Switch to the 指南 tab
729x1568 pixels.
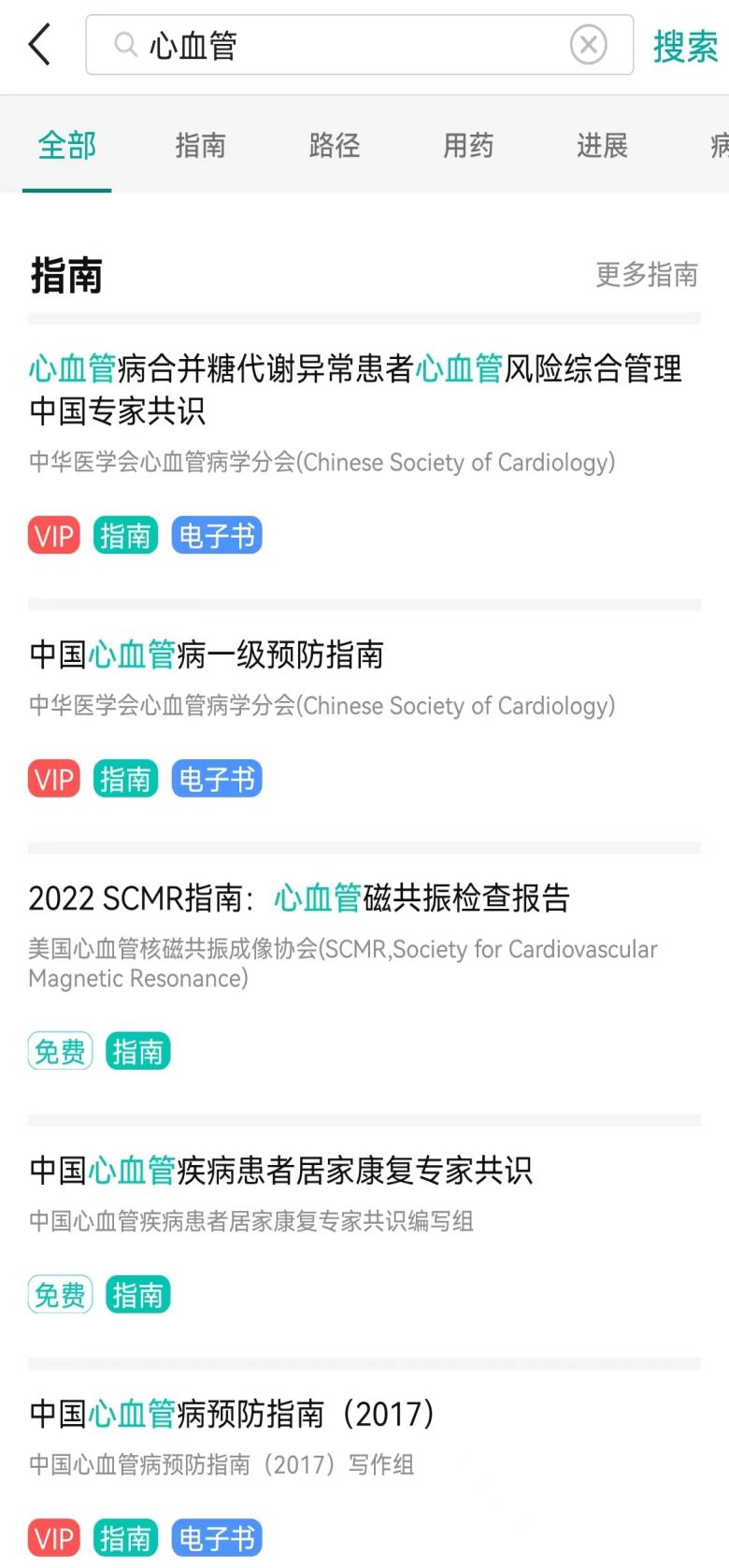(200, 146)
